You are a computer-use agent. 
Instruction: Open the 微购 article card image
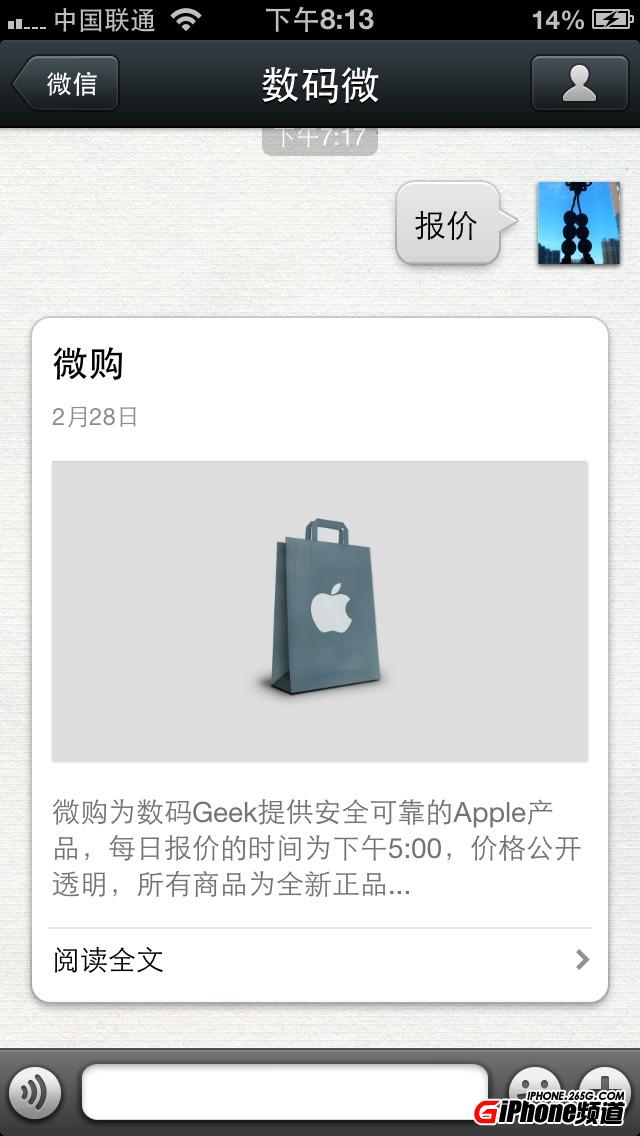pos(320,611)
